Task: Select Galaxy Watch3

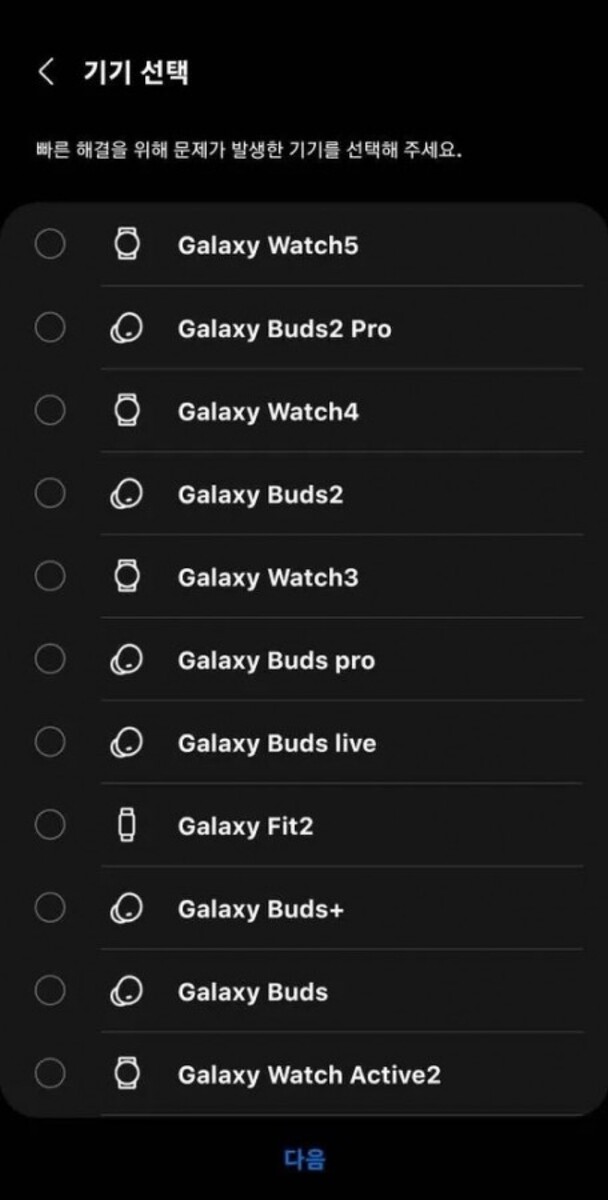Action: pos(50,577)
